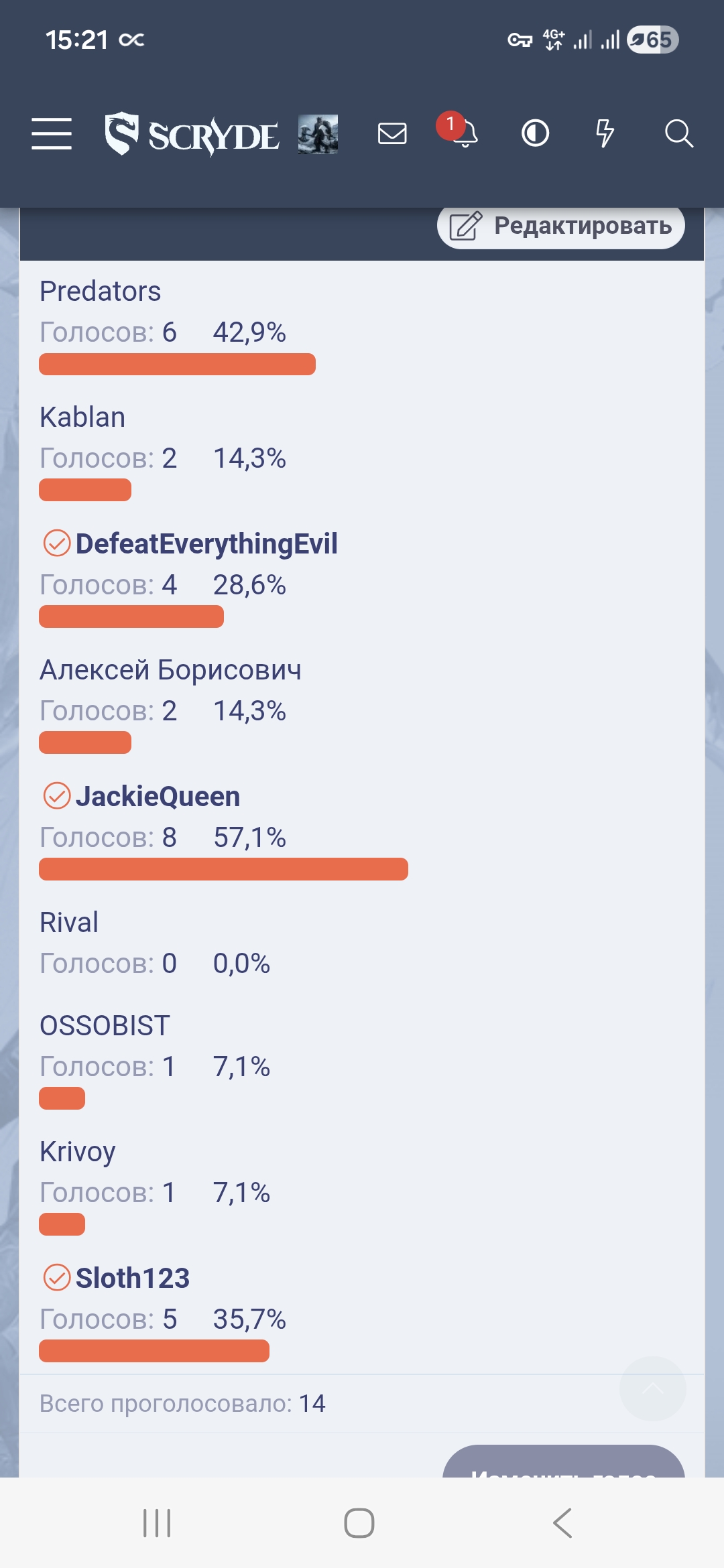Screen dimensions: 724x1568
Task: Open the lightning activity feed
Action: pyautogui.click(x=605, y=133)
